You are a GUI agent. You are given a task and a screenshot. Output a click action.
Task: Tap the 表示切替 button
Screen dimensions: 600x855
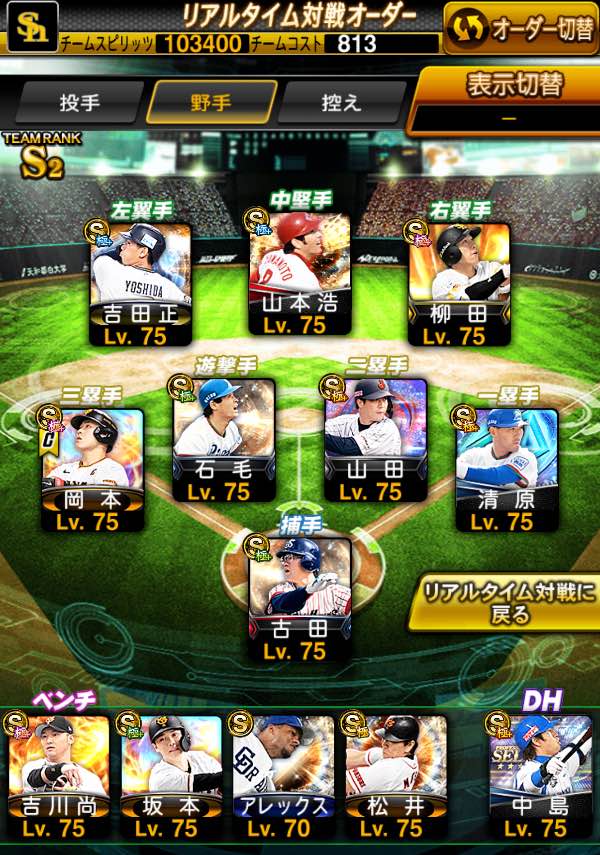(507, 101)
